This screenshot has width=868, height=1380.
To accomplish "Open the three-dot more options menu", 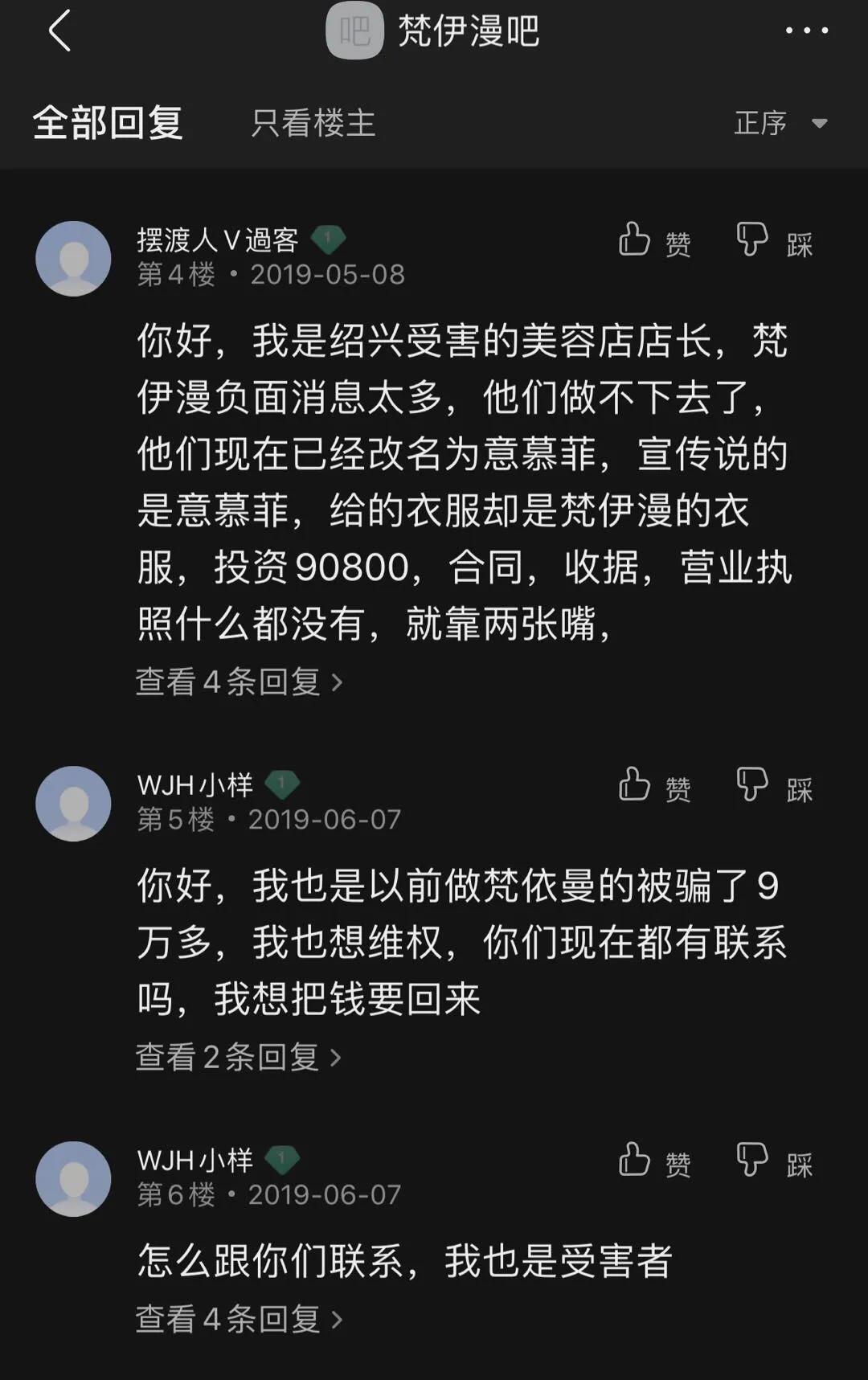I will pyautogui.click(x=806, y=31).
